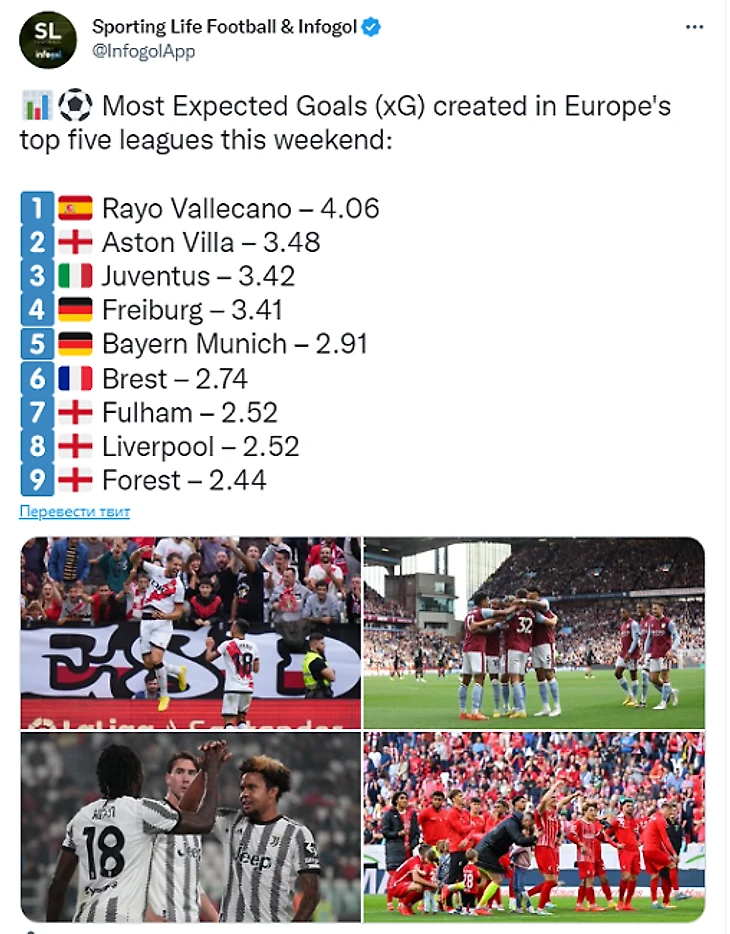Viewport: 730px width, 934px height.
Task: Enlarge the Freiburg team in red photo
Action: 534,826
